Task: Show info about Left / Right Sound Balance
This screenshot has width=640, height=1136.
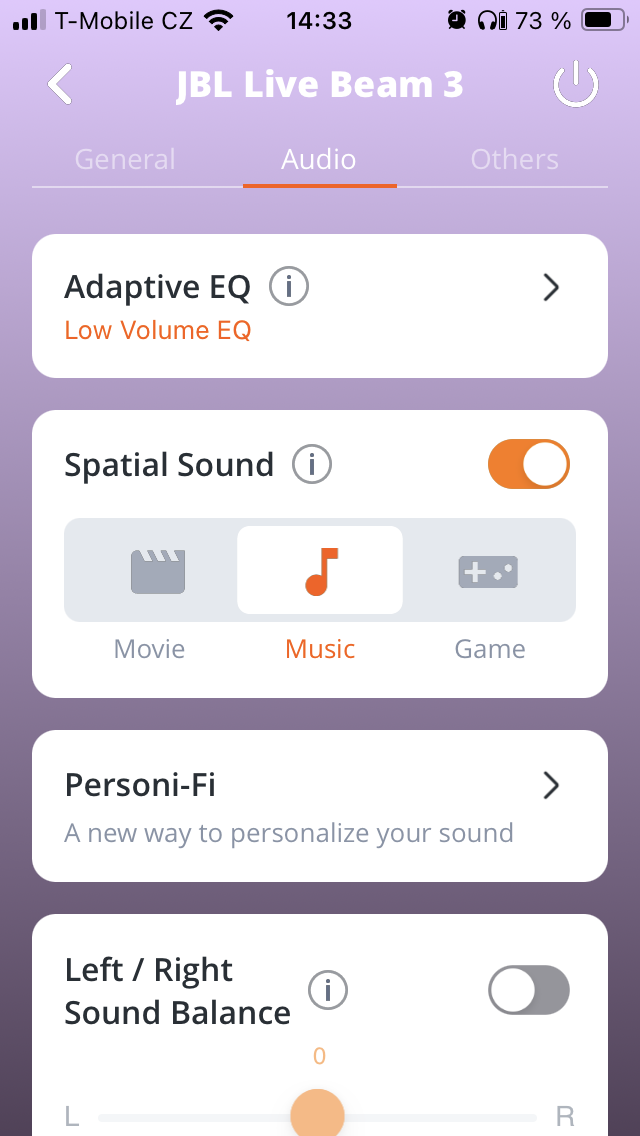Action: [x=327, y=991]
